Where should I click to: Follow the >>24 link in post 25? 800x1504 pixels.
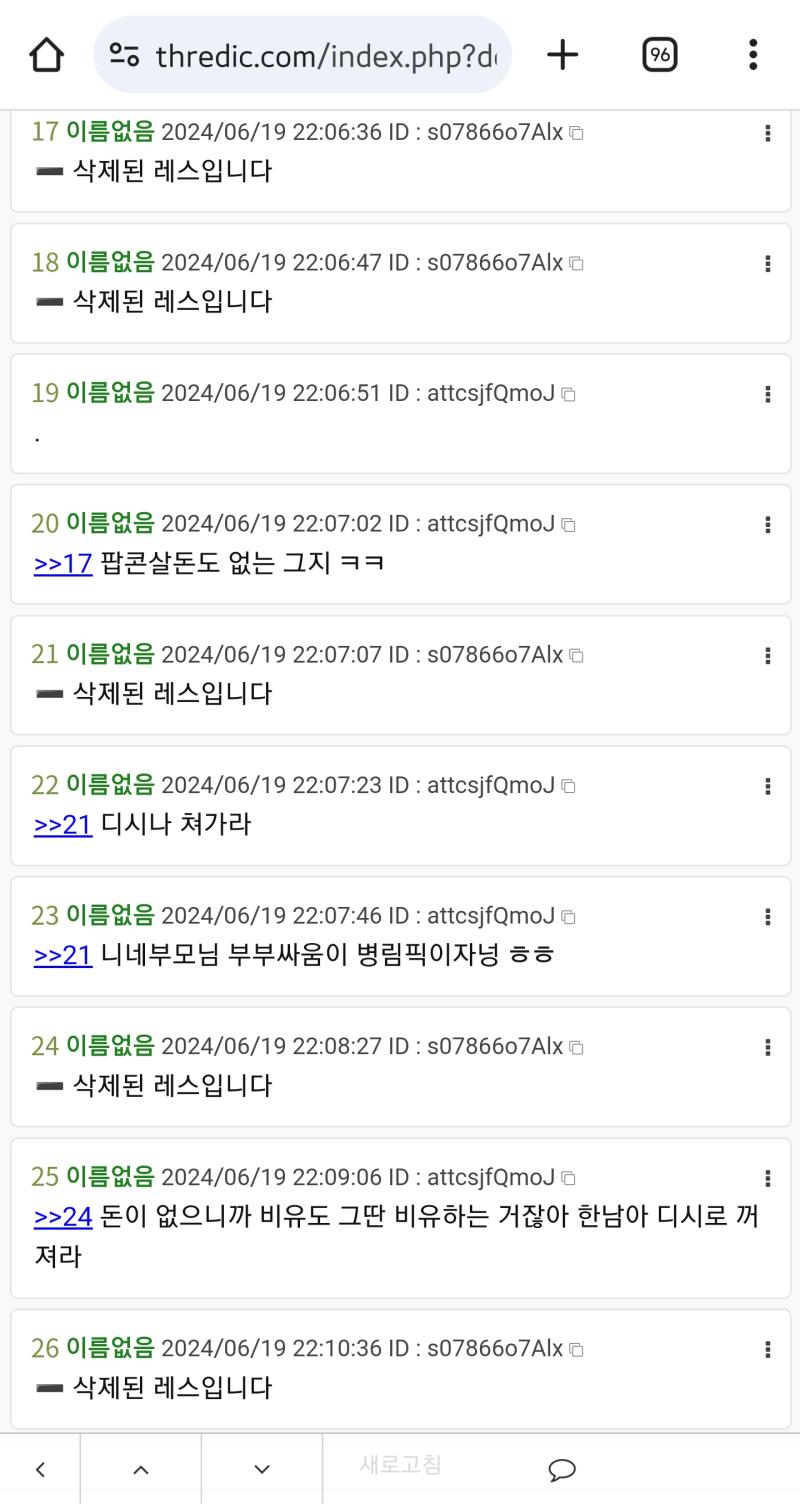click(63, 1216)
